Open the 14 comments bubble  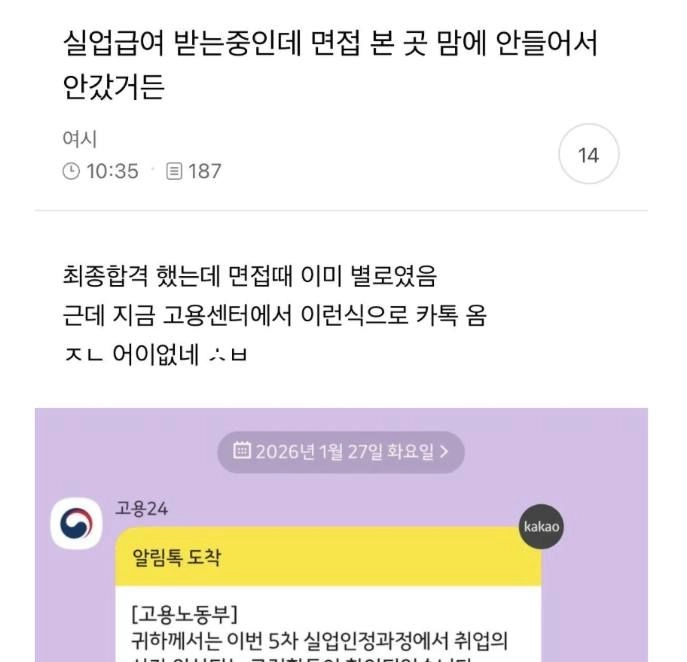click(588, 155)
